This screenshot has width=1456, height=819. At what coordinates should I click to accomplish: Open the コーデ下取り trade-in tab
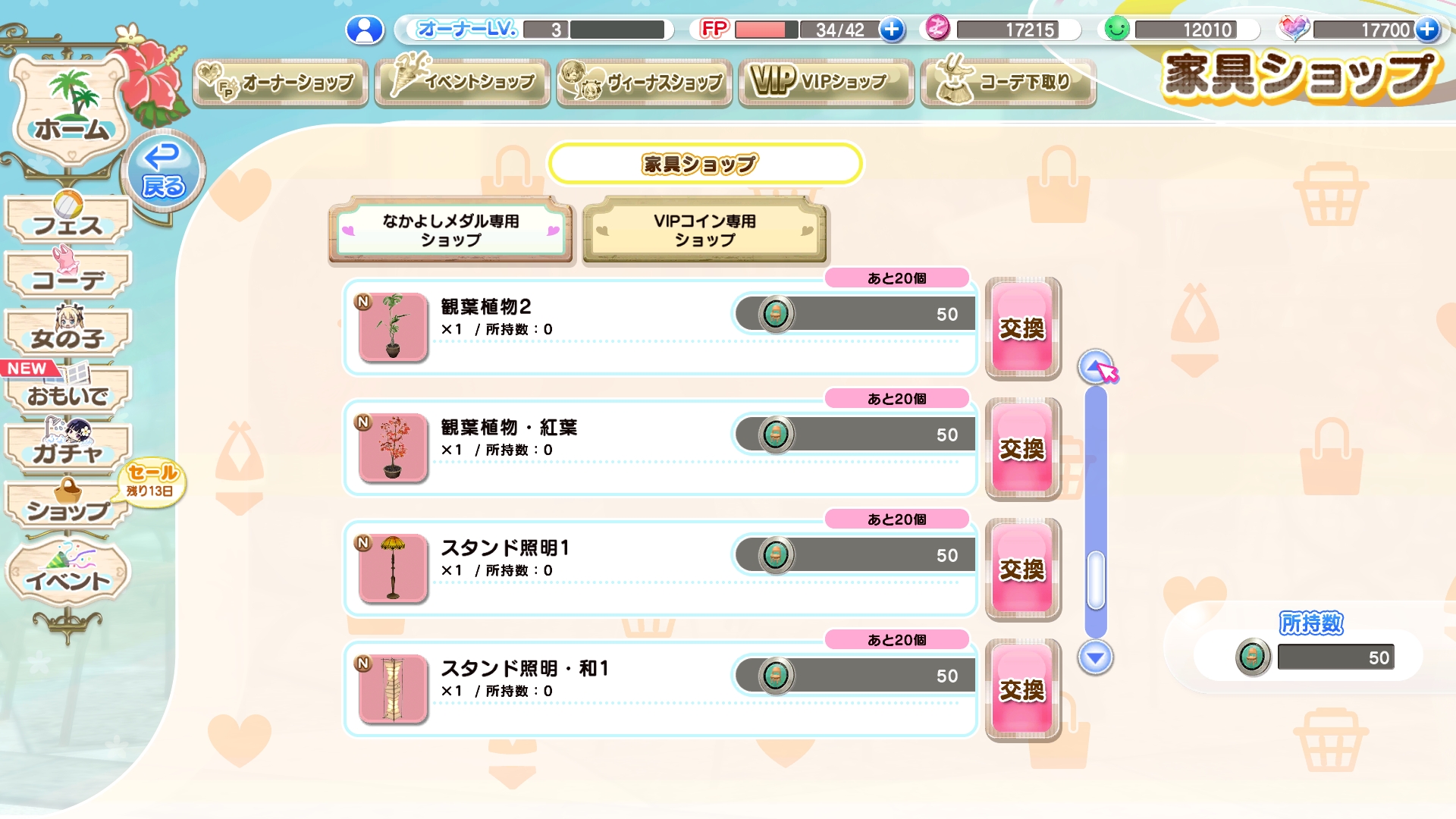[x=1009, y=82]
